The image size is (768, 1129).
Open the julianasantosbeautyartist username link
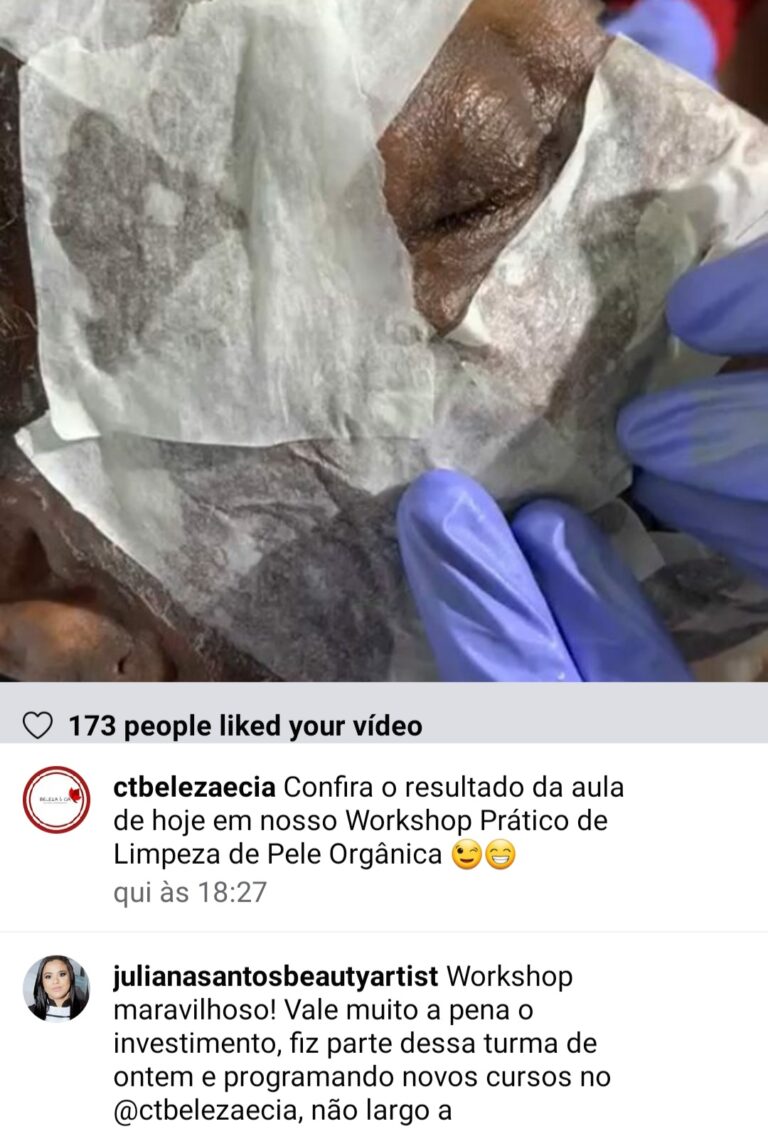(x=275, y=975)
